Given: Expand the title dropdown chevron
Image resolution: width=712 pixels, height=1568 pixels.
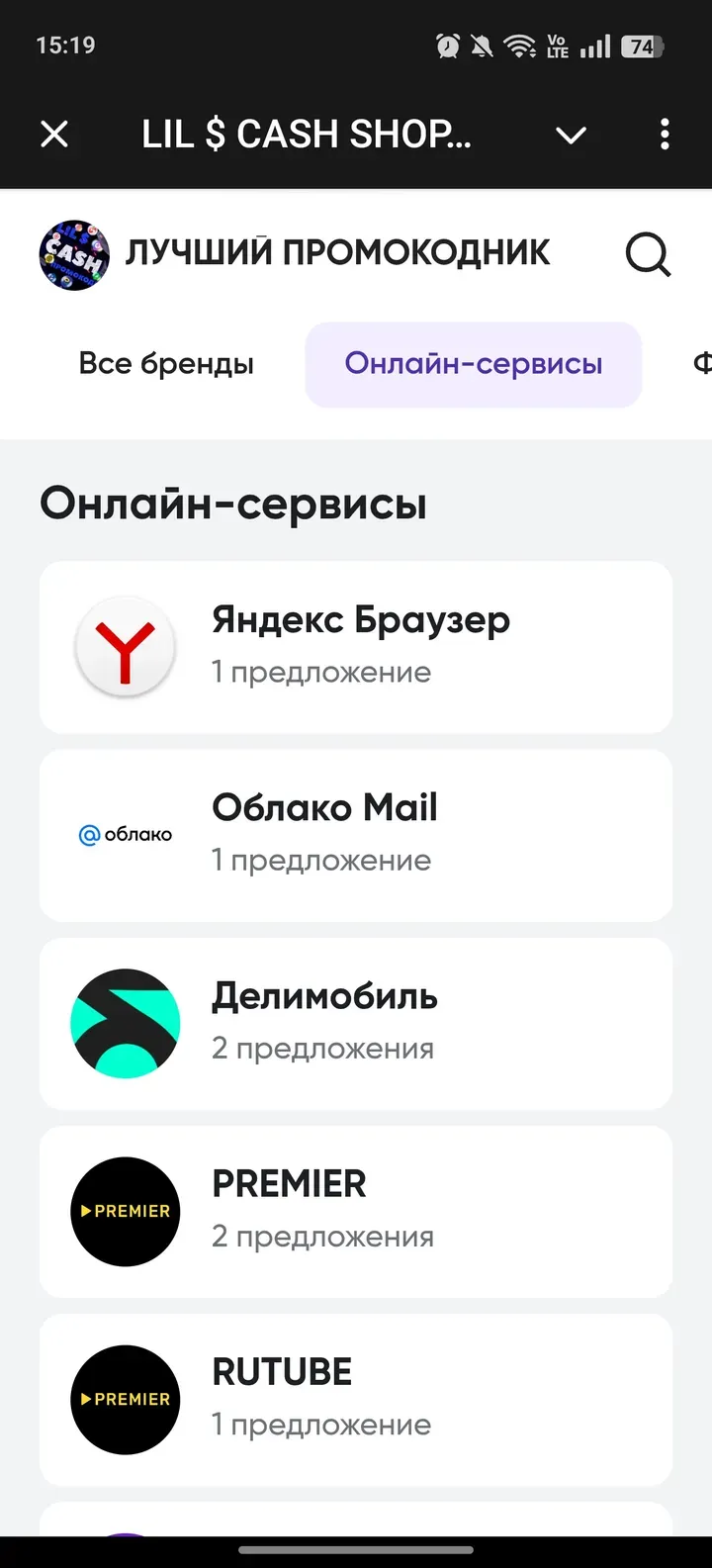Looking at the screenshot, I should click(571, 135).
